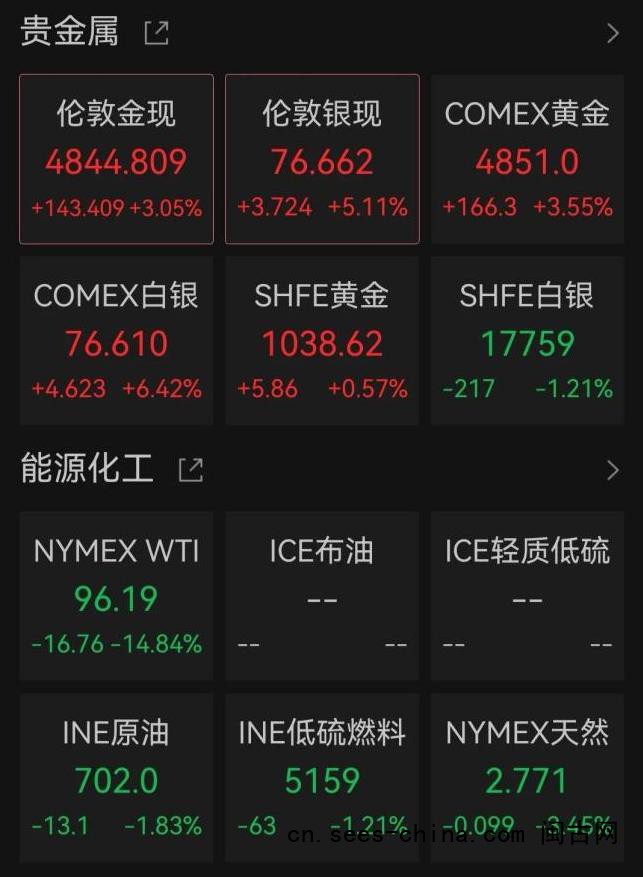
Task: Expand the 能源化工 section with its chevron
Action: click(613, 469)
